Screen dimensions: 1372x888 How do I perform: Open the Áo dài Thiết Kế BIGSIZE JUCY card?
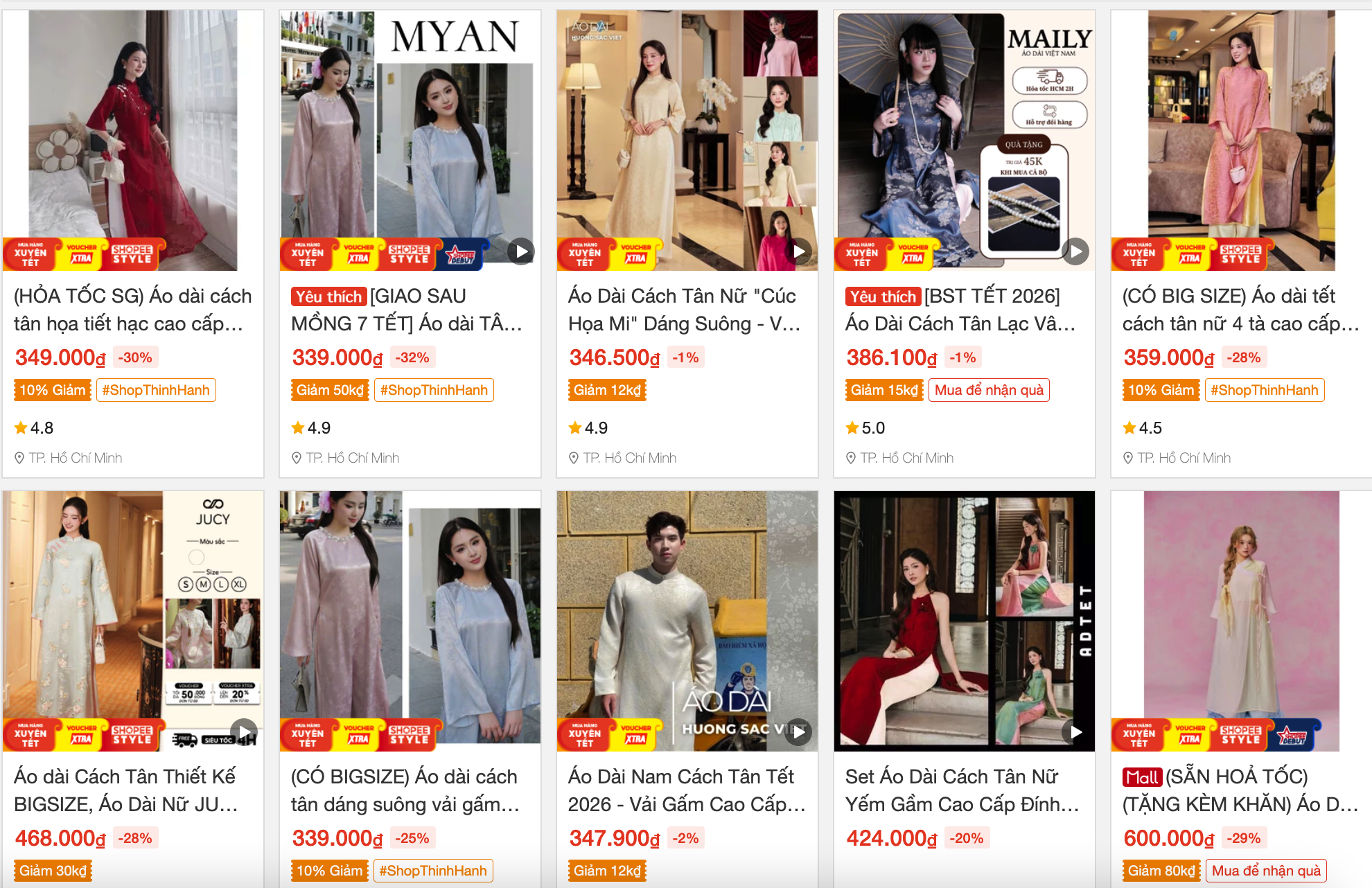[132, 790]
